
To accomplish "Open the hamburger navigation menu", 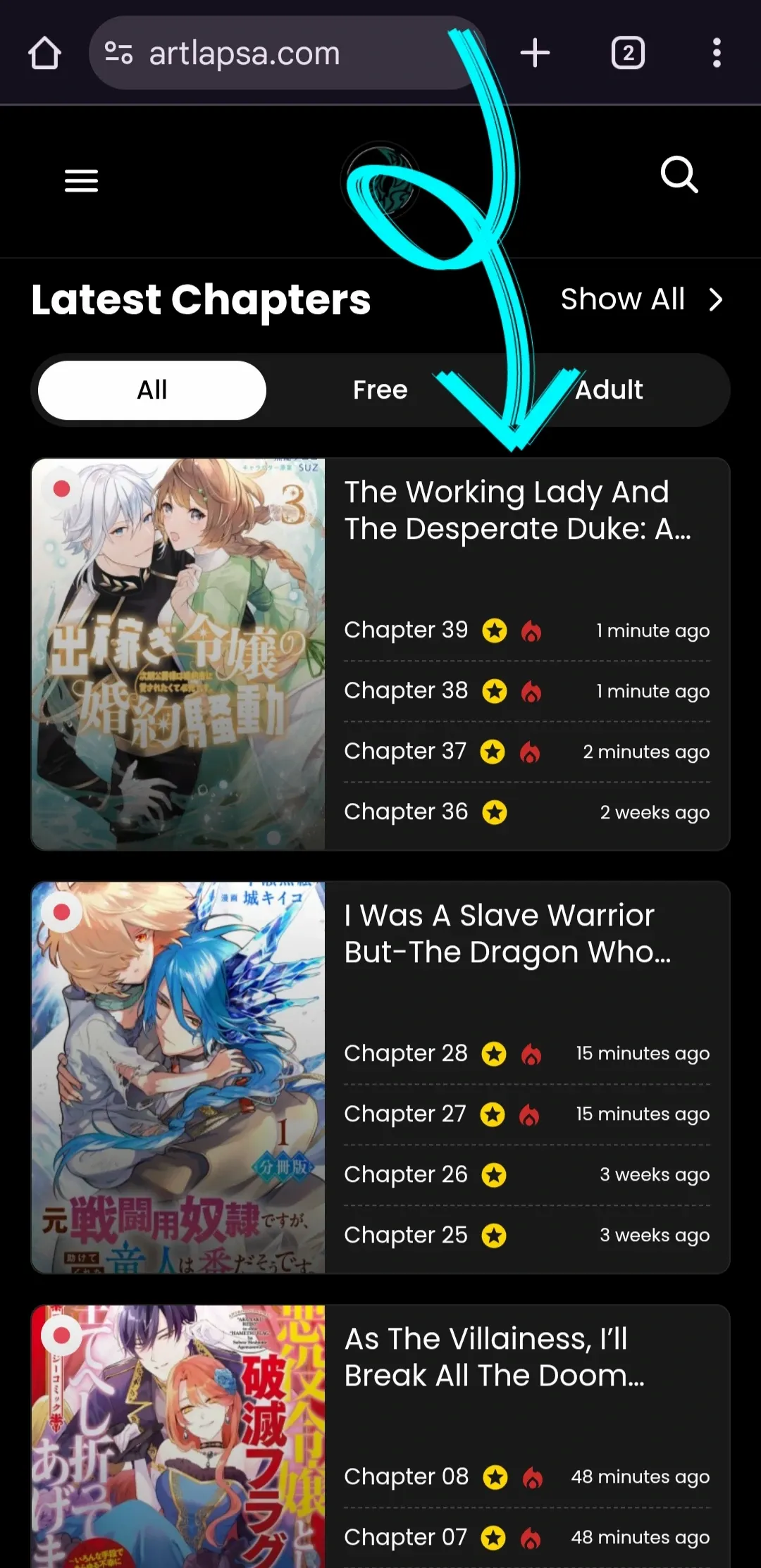I will pyautogui.click(x=80, y=181).
